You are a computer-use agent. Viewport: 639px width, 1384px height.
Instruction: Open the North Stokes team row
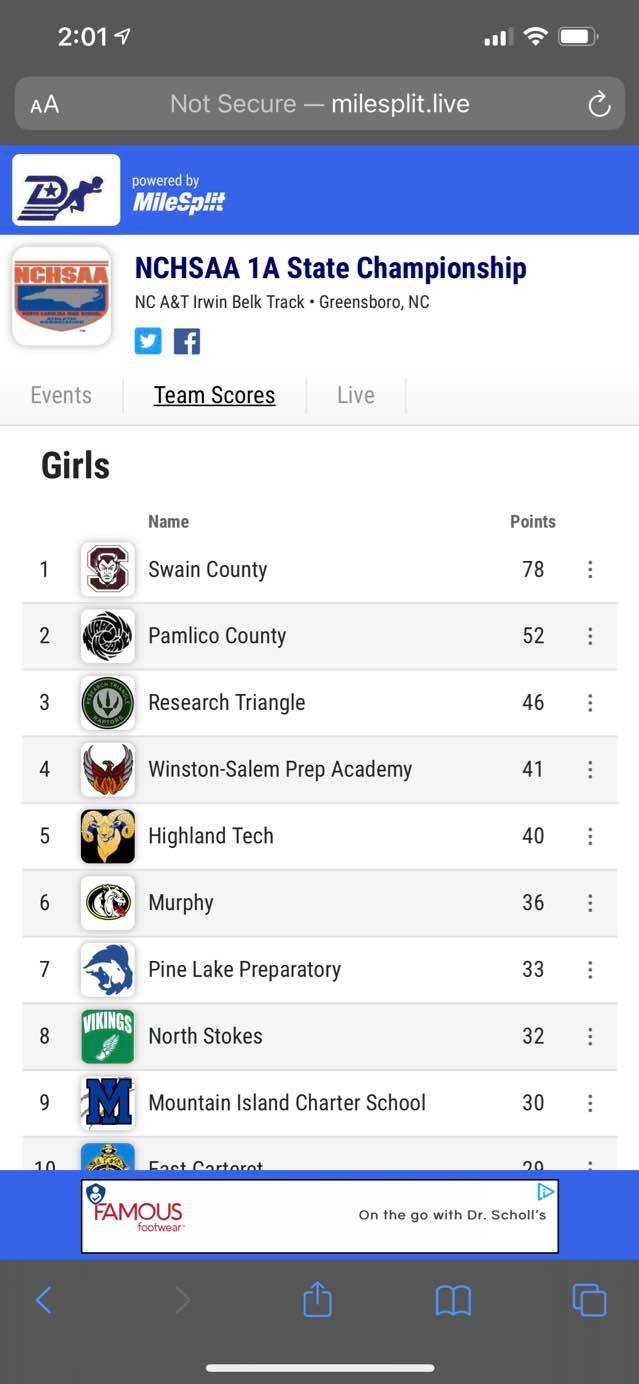pos(319,1036)
